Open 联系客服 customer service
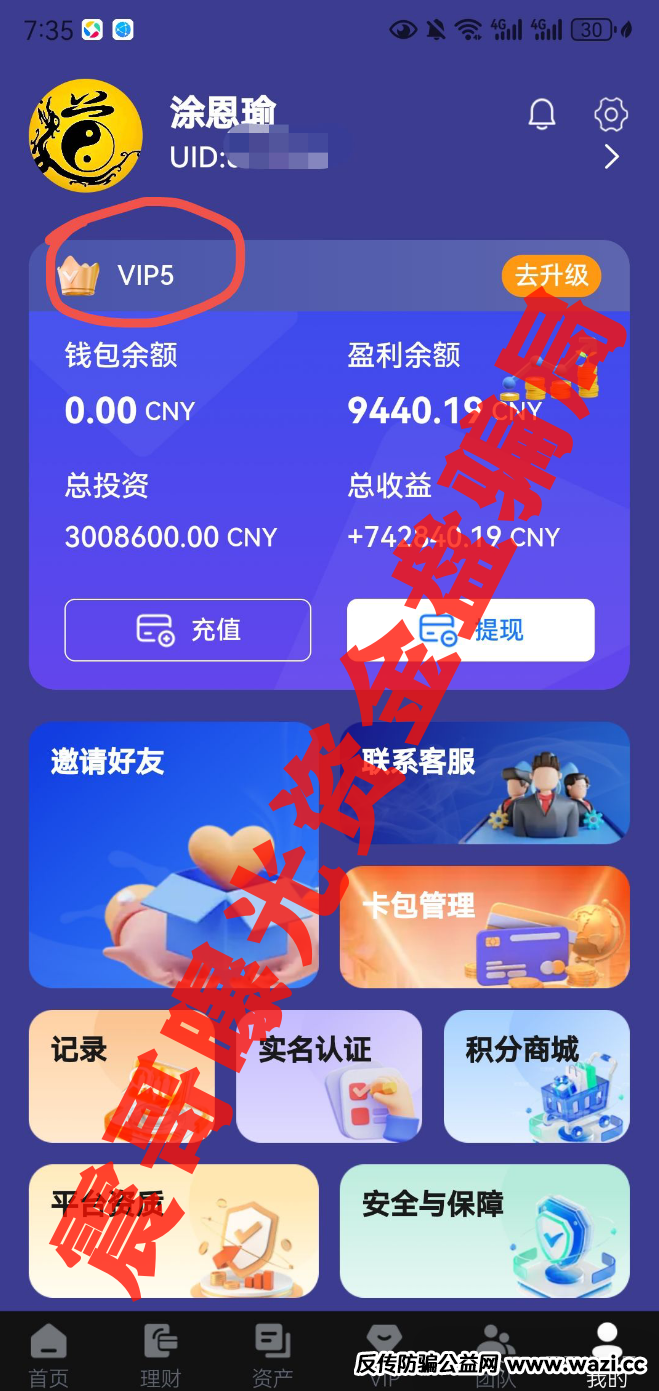Screen dimensions: 659x1391 coord(485,783)
